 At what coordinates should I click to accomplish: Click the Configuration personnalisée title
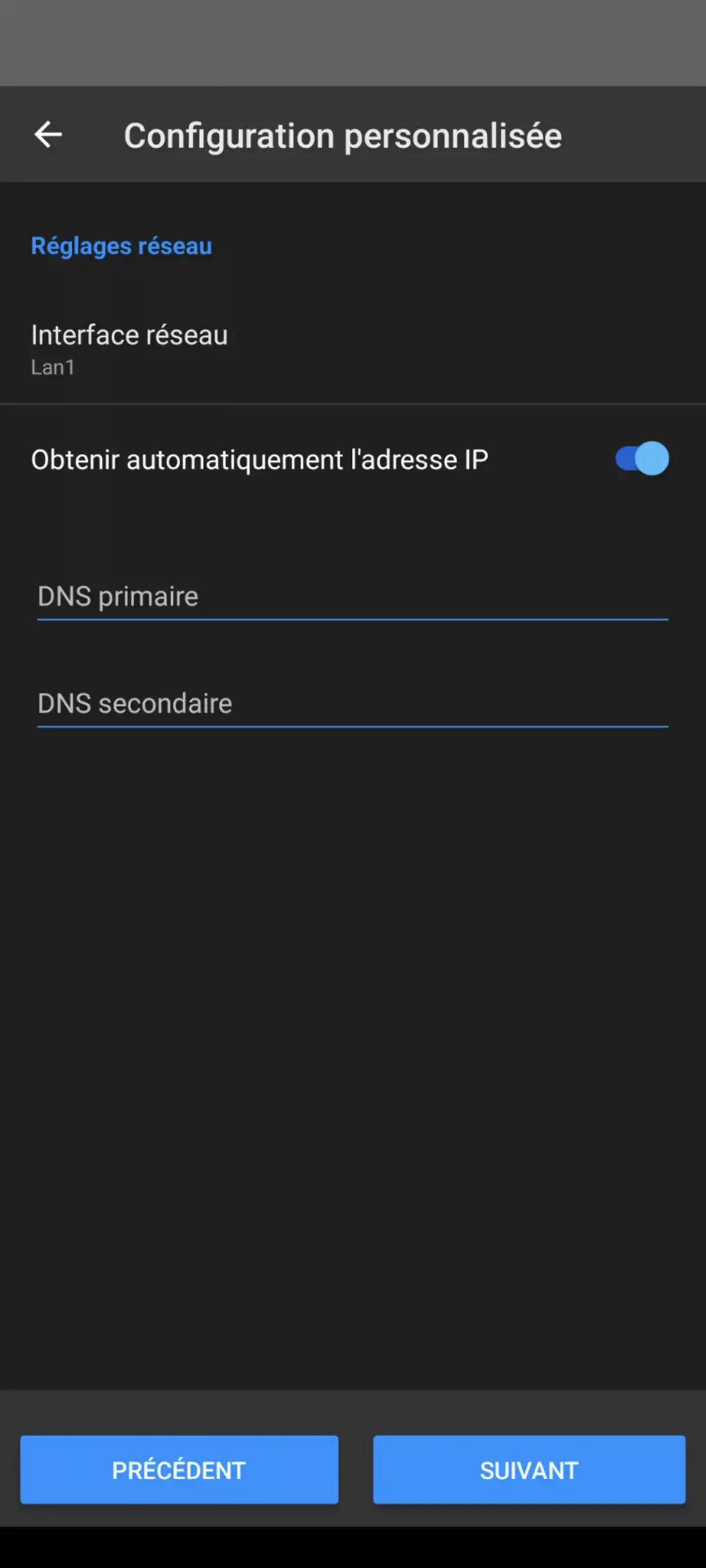point(343,135)
